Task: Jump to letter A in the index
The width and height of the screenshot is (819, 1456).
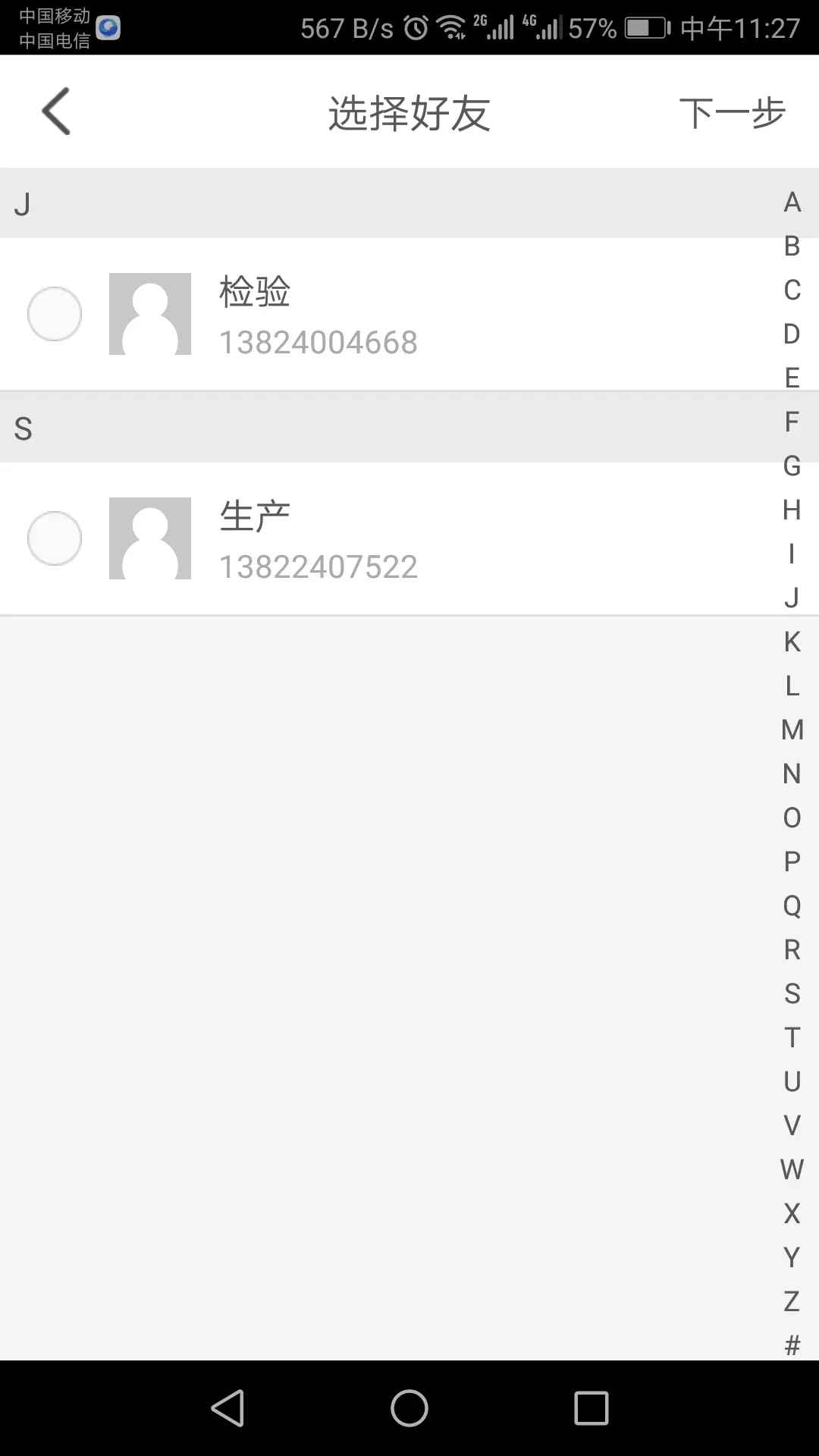Action: coord(792,200)
